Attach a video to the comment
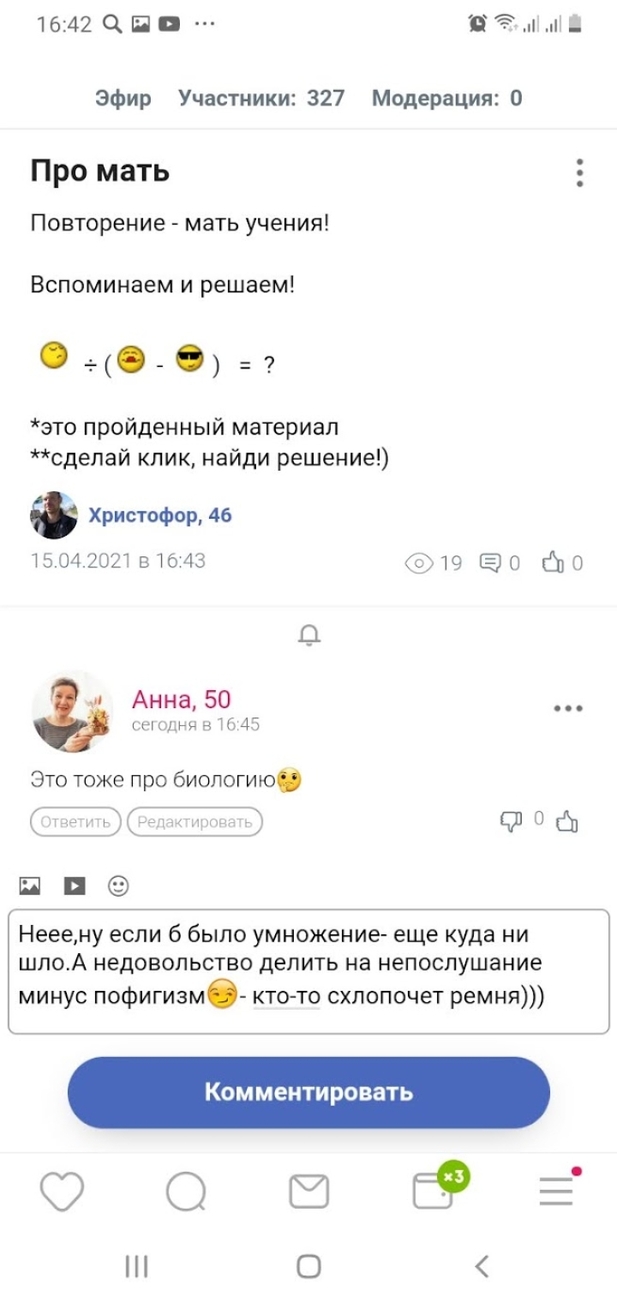 (75, 885)
